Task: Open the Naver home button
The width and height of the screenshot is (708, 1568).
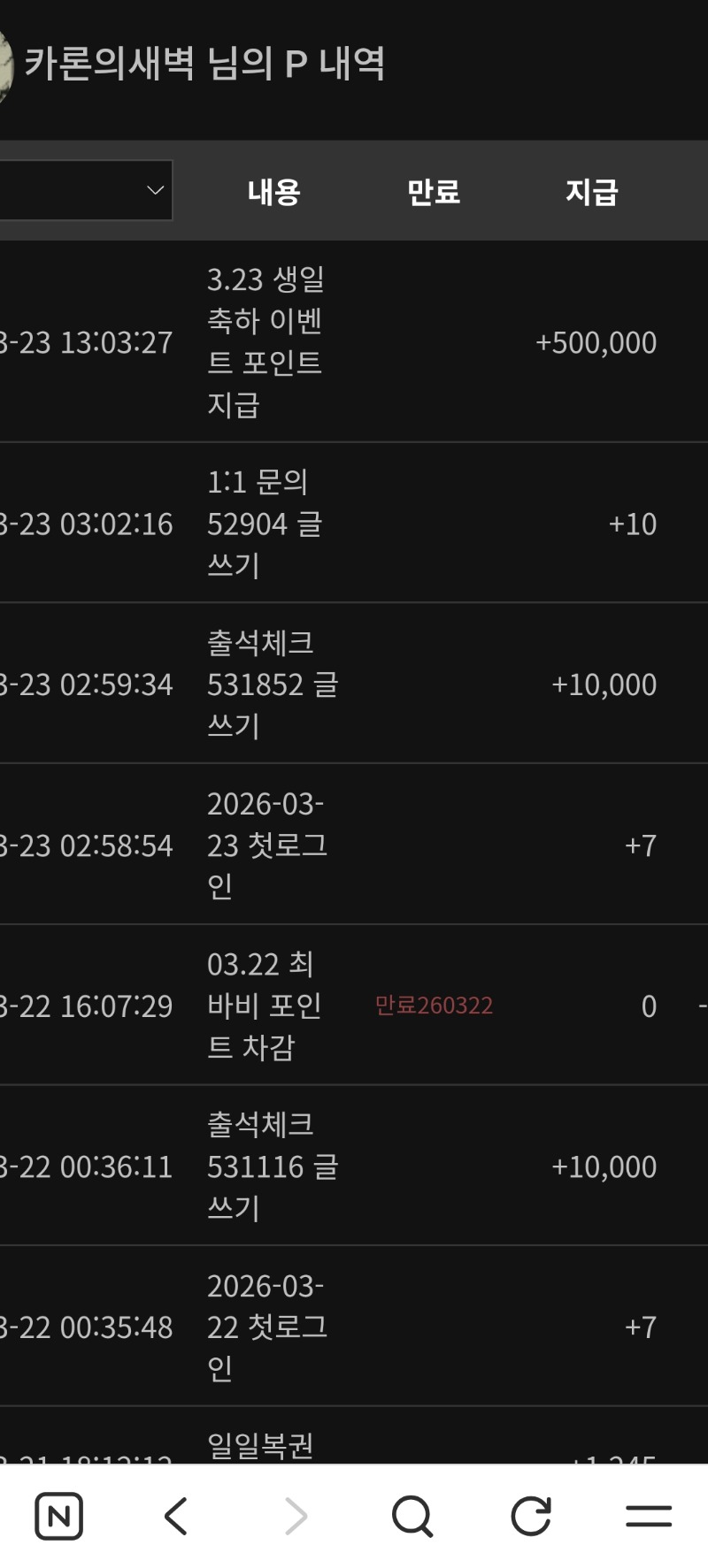Action: pyautogui.click(x=58, y=1516)
